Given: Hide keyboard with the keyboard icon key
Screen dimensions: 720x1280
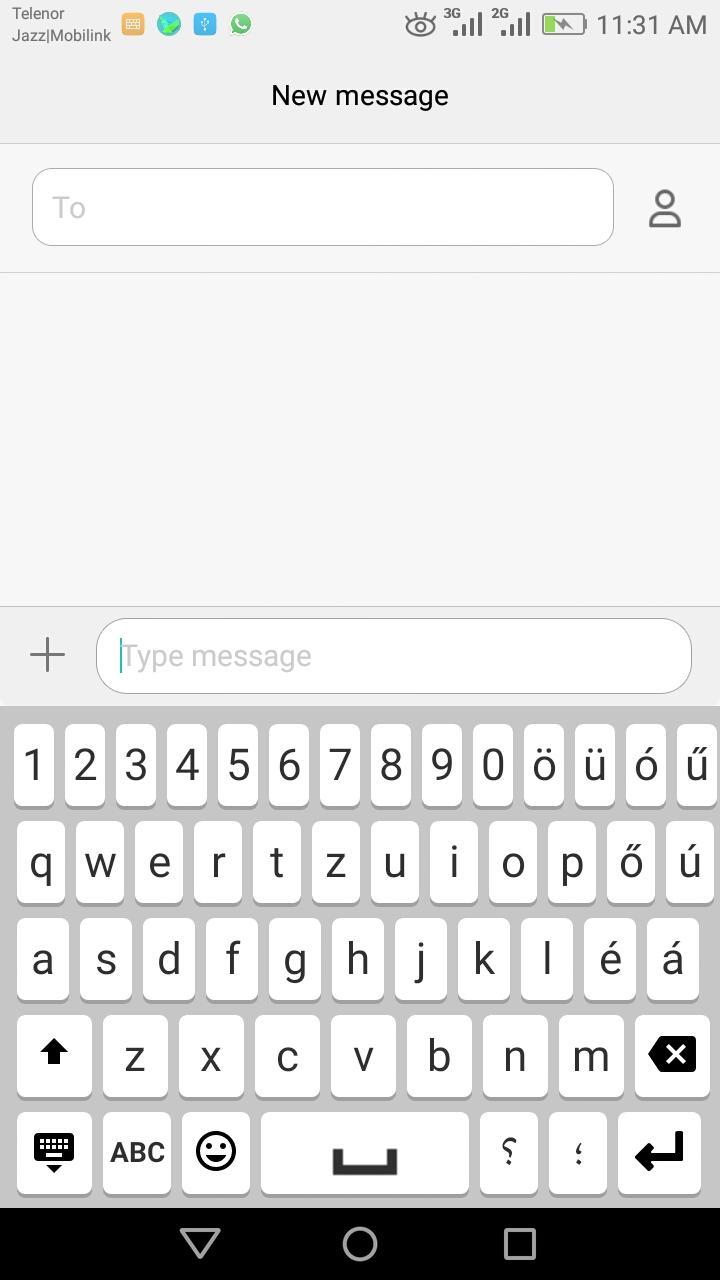Looking at the screenshot, I should 54,1152.
